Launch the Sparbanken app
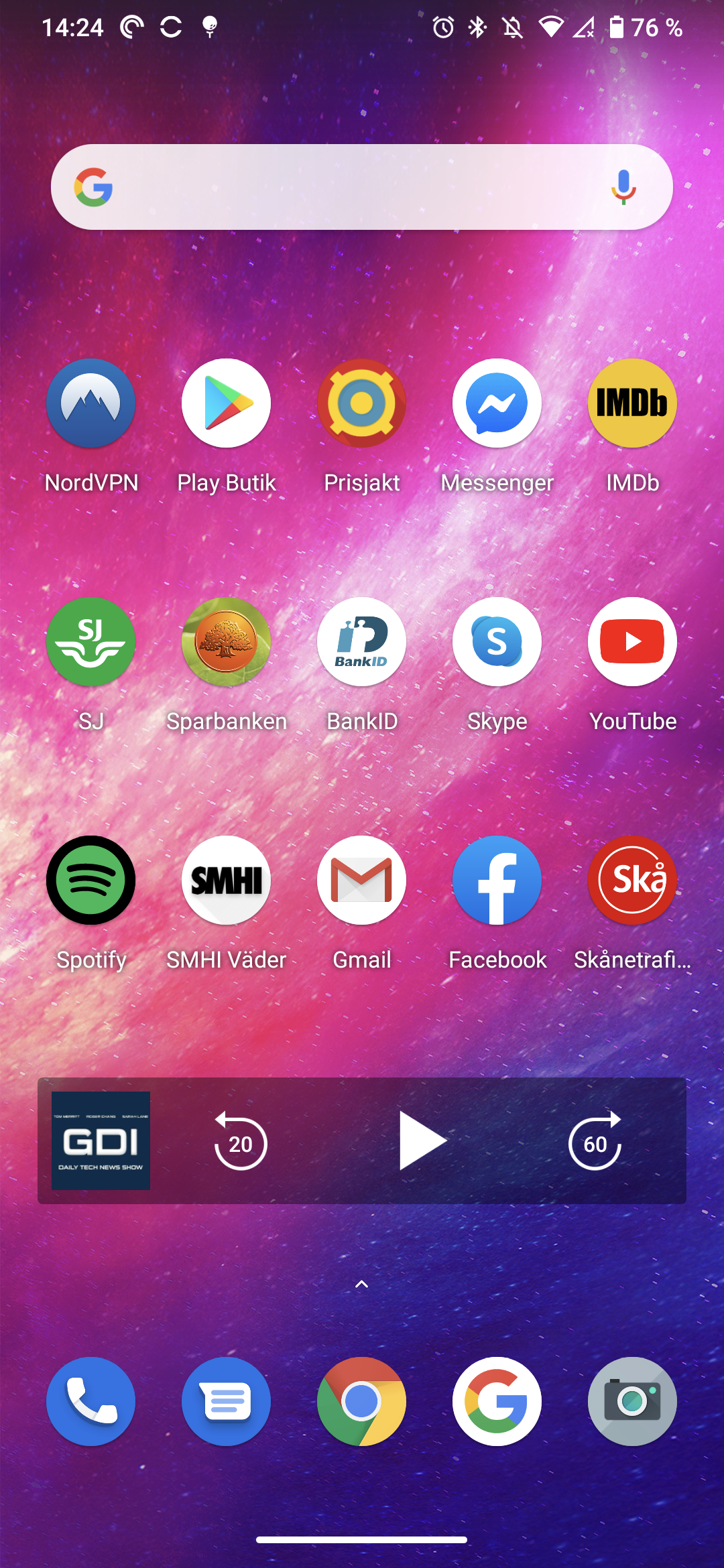This screenshot has height=1568, width=724. point(227,642)
